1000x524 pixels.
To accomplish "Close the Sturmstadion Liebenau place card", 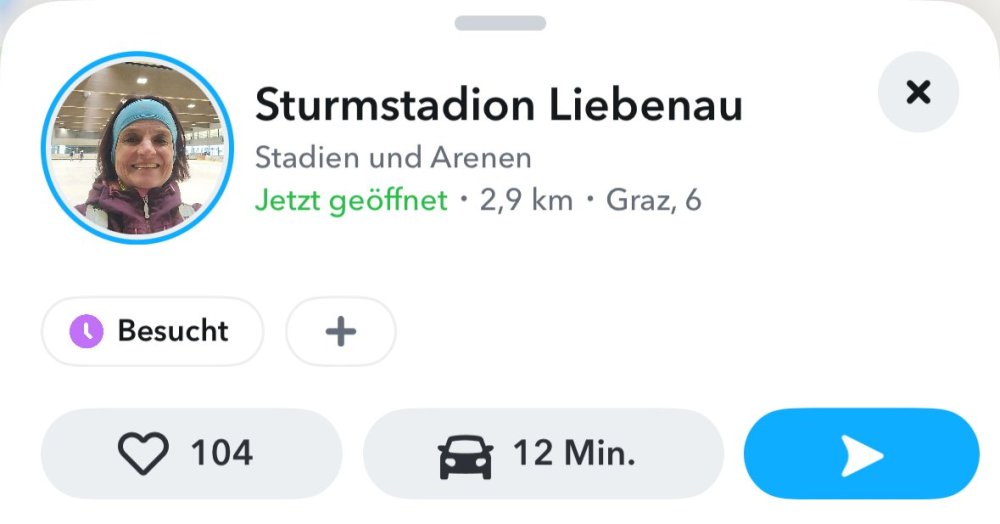I will (x=917, y=93).
